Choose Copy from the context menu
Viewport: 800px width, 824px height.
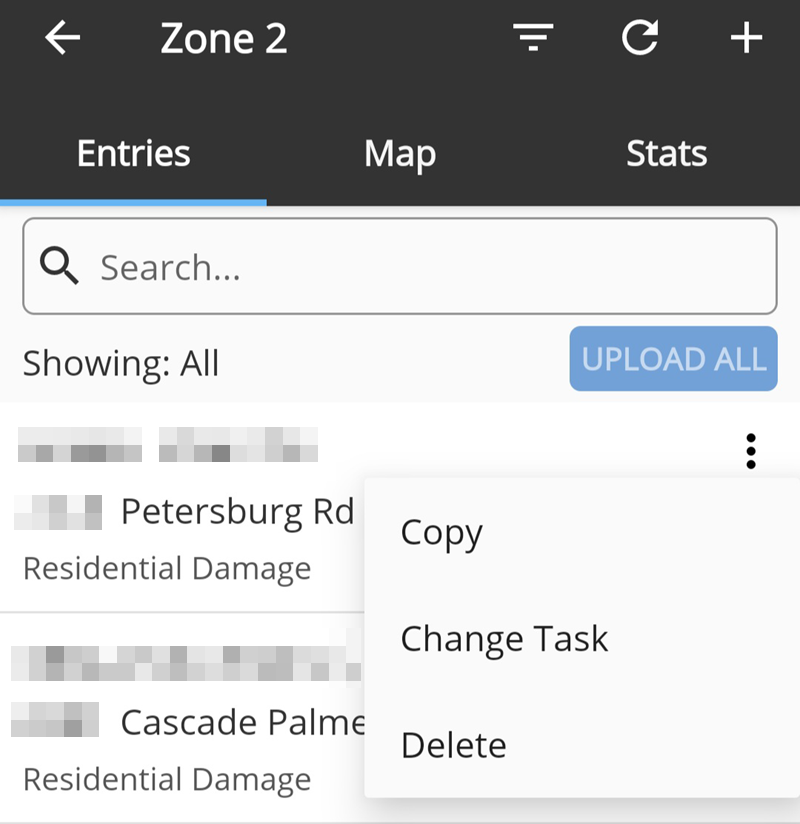click(441, 532)
